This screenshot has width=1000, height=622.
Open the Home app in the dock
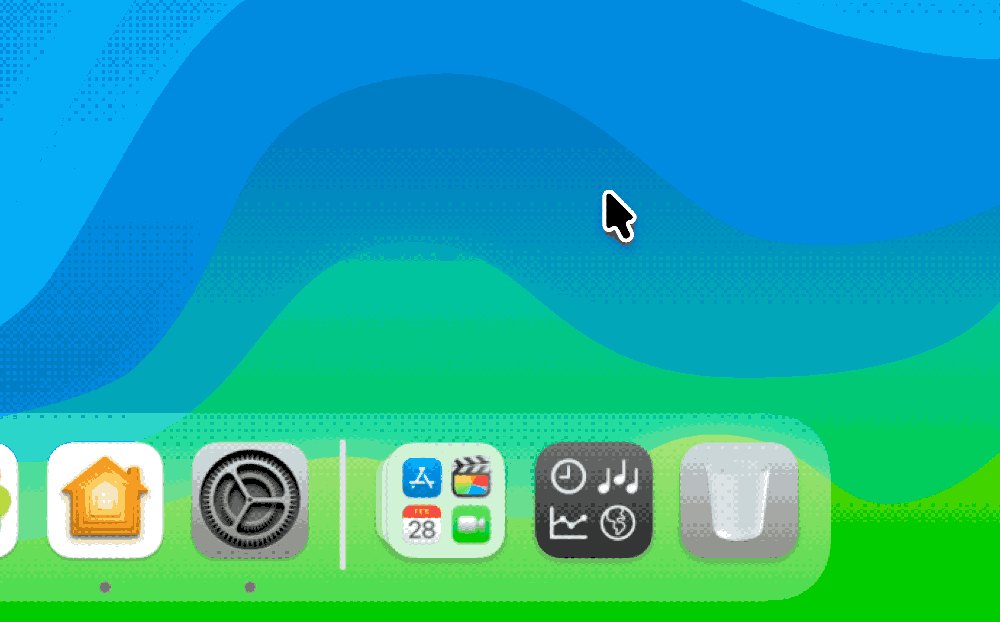[105, 499]
